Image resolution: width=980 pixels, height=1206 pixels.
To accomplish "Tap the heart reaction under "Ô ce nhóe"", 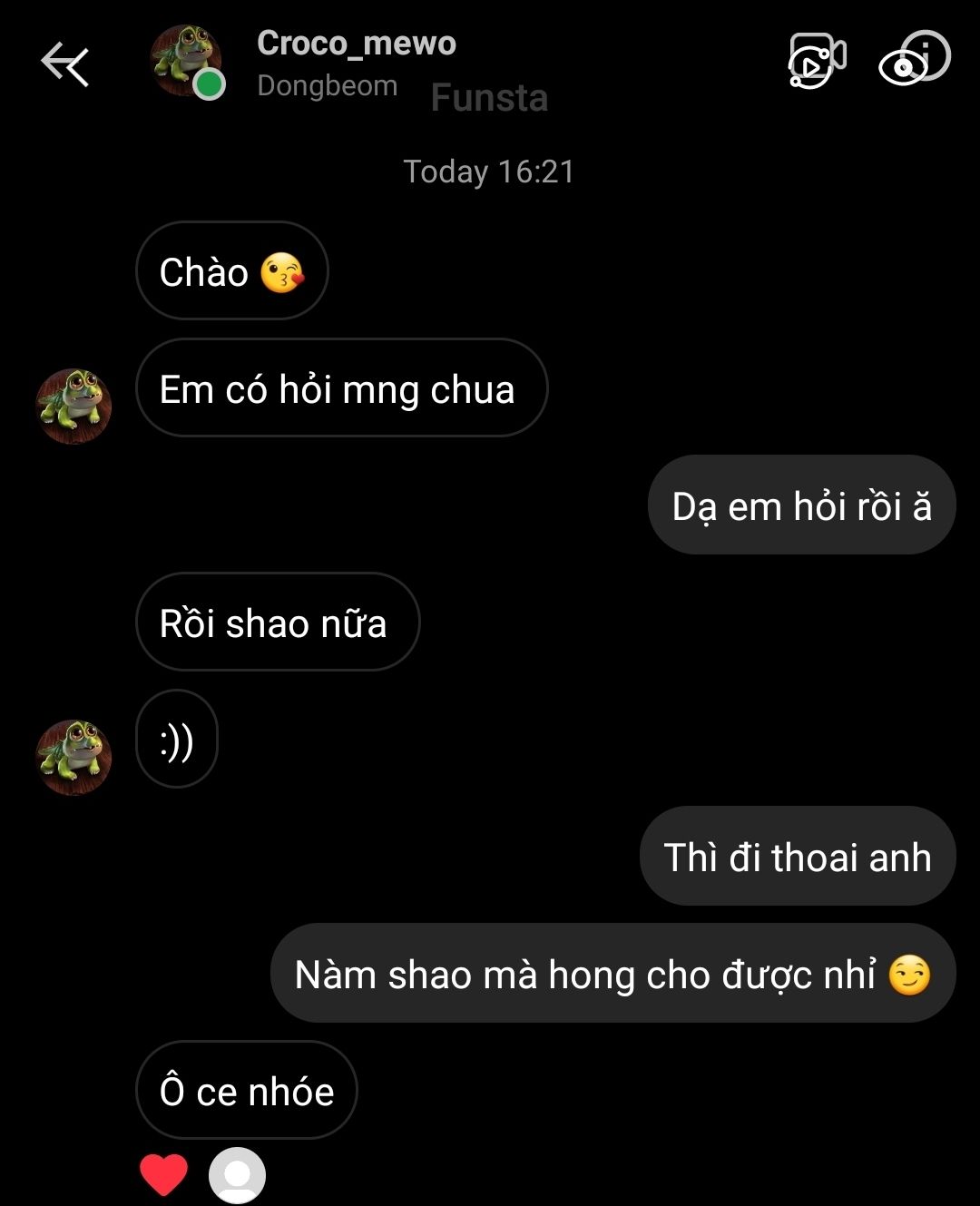I will click(163, 1175).
